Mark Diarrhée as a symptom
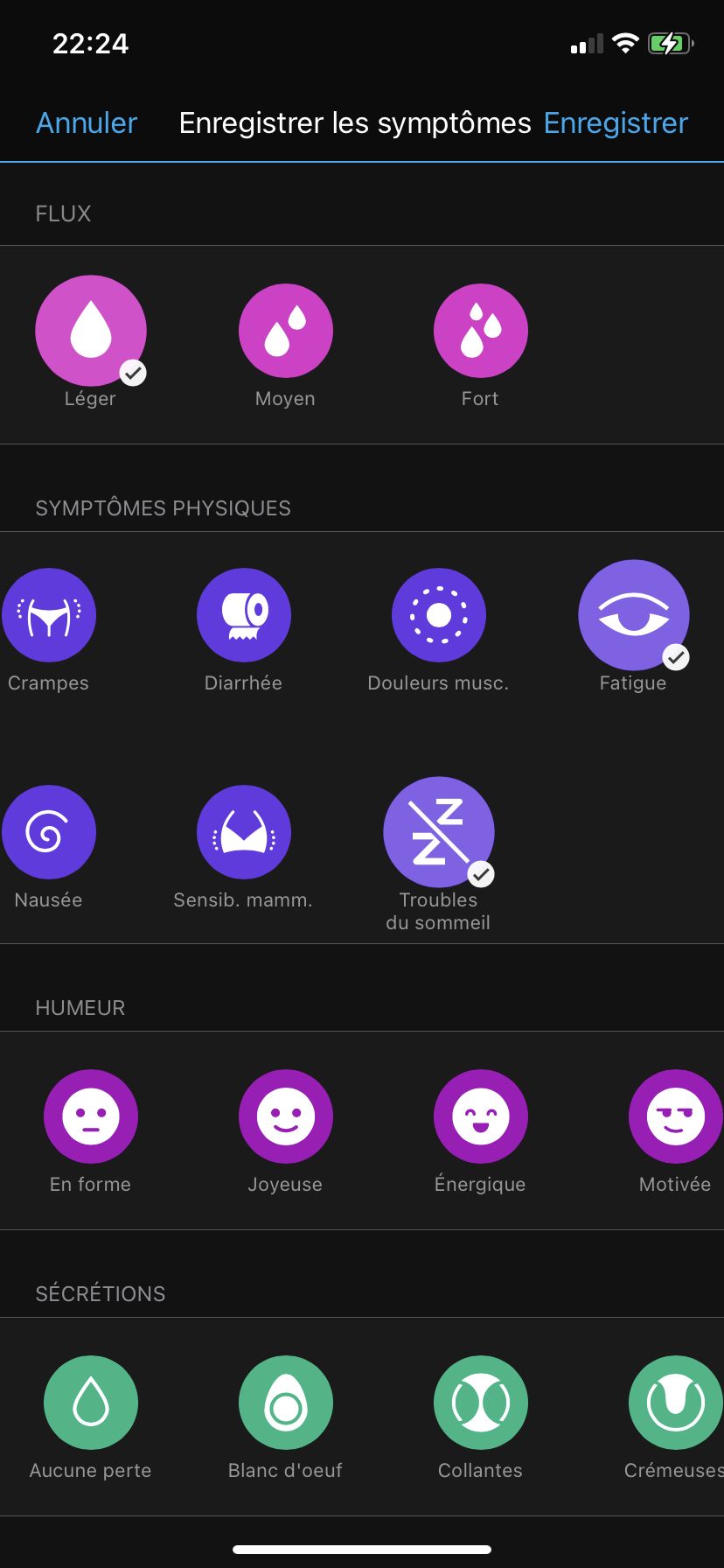 (244, 615)
